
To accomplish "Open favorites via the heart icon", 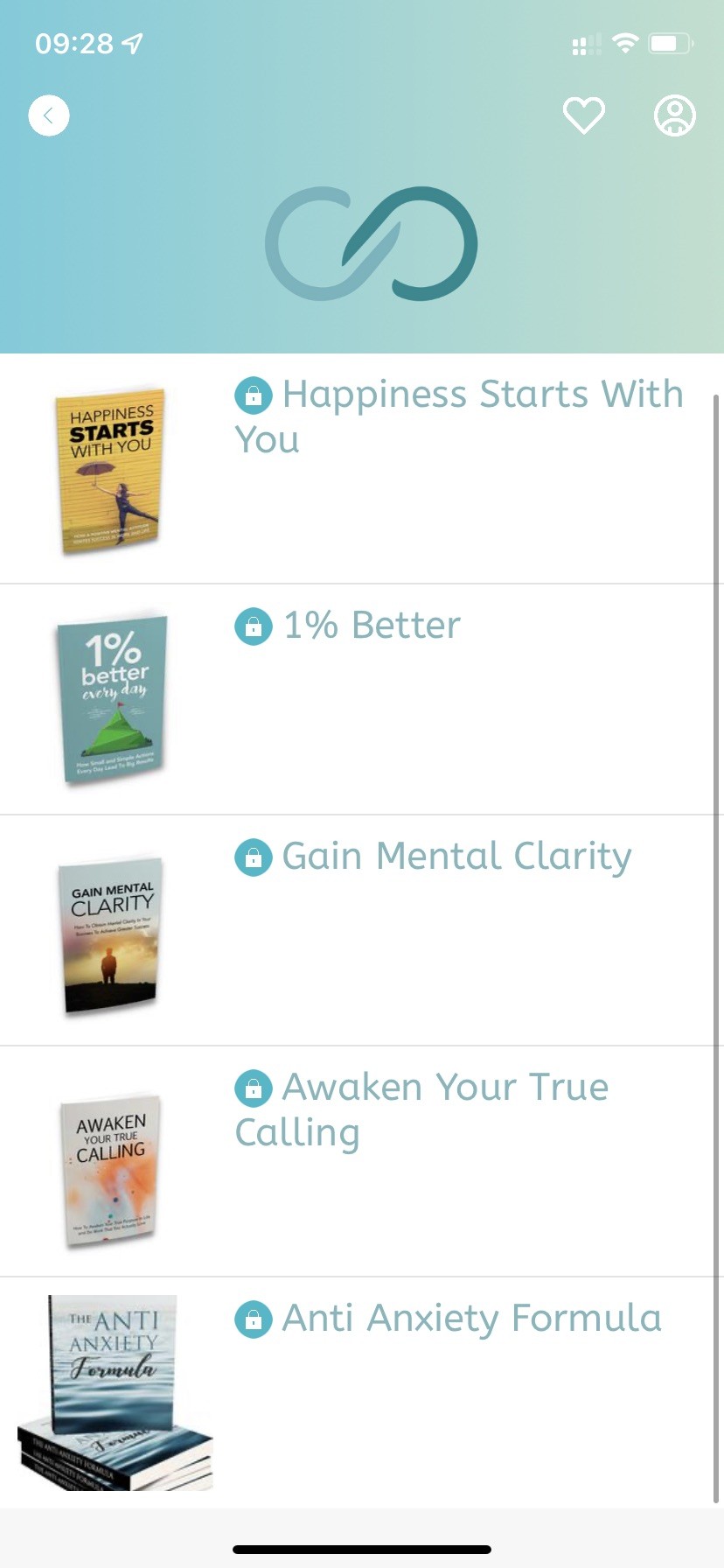I will tap(583, 115).
